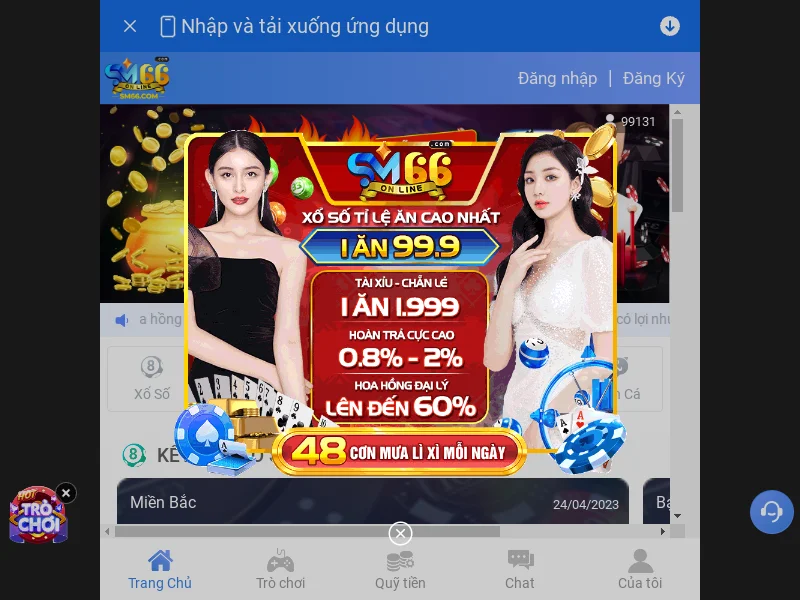Dismiss the floating Trò Chơi badge
Screen dimensions: 800x600
(x=66, y=493)
